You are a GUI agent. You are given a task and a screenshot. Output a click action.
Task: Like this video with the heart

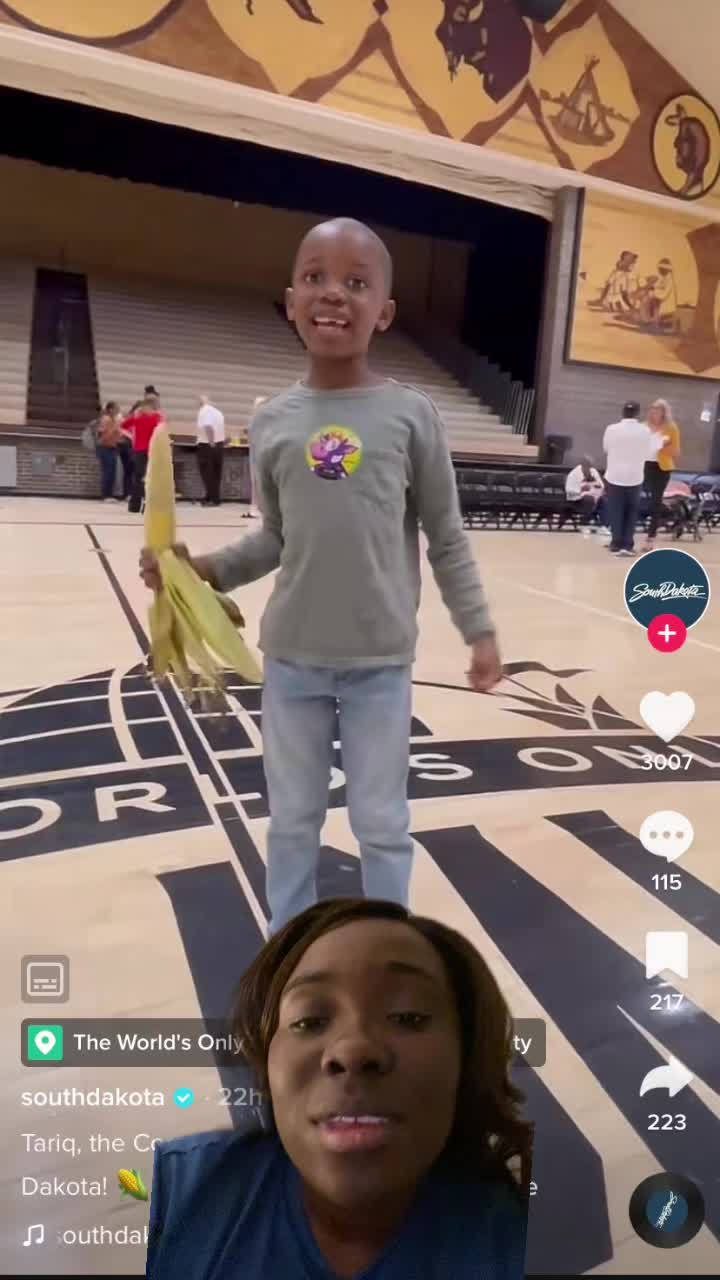(667, 716)
